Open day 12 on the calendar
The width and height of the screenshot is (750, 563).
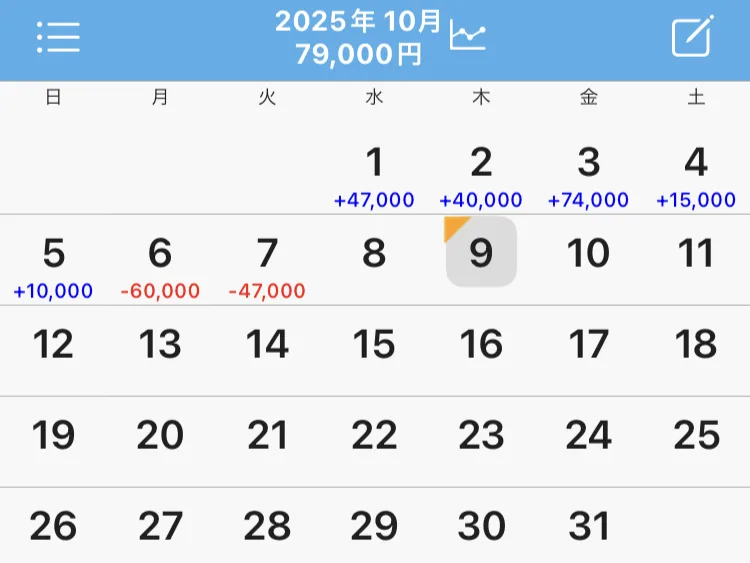coord(53,345)
